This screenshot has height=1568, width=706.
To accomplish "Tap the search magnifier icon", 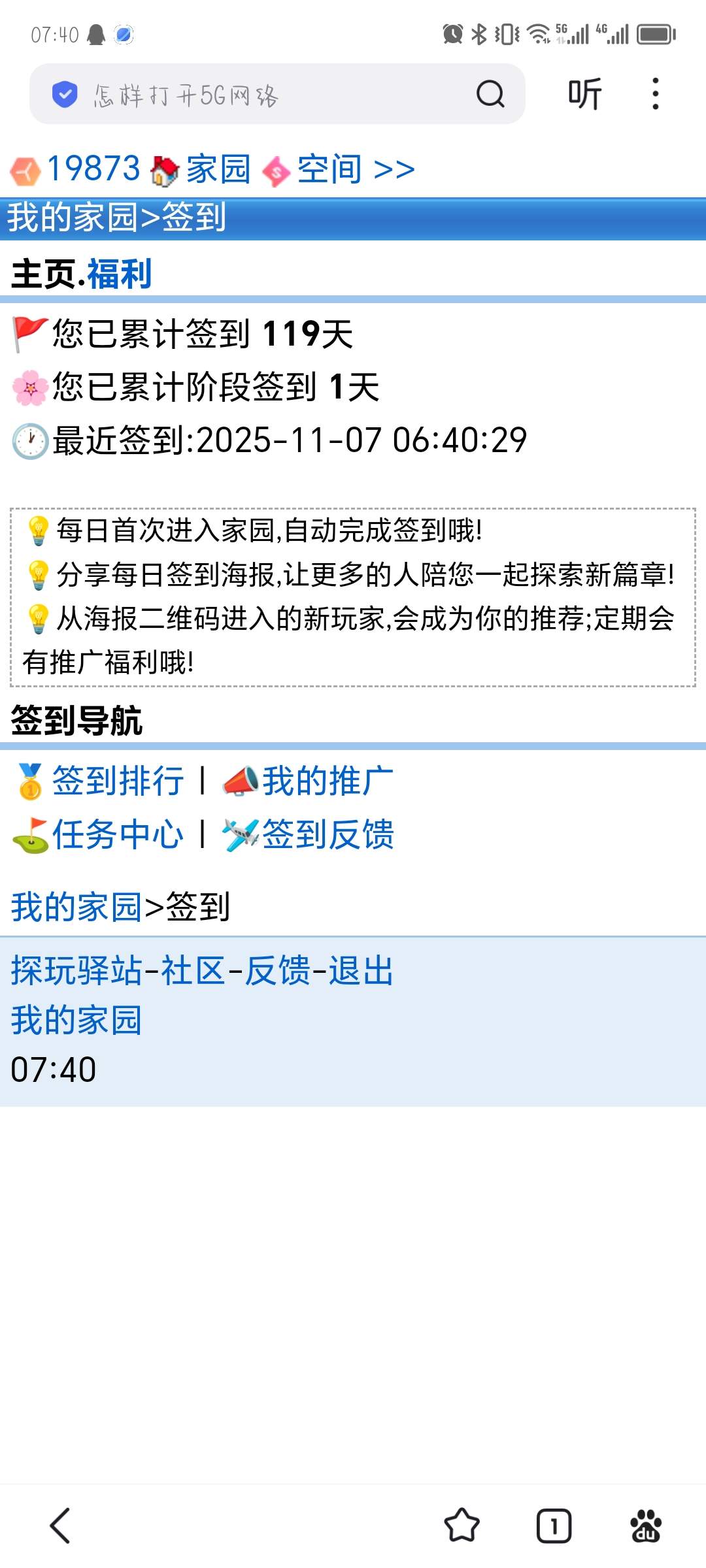I will 490,94.
